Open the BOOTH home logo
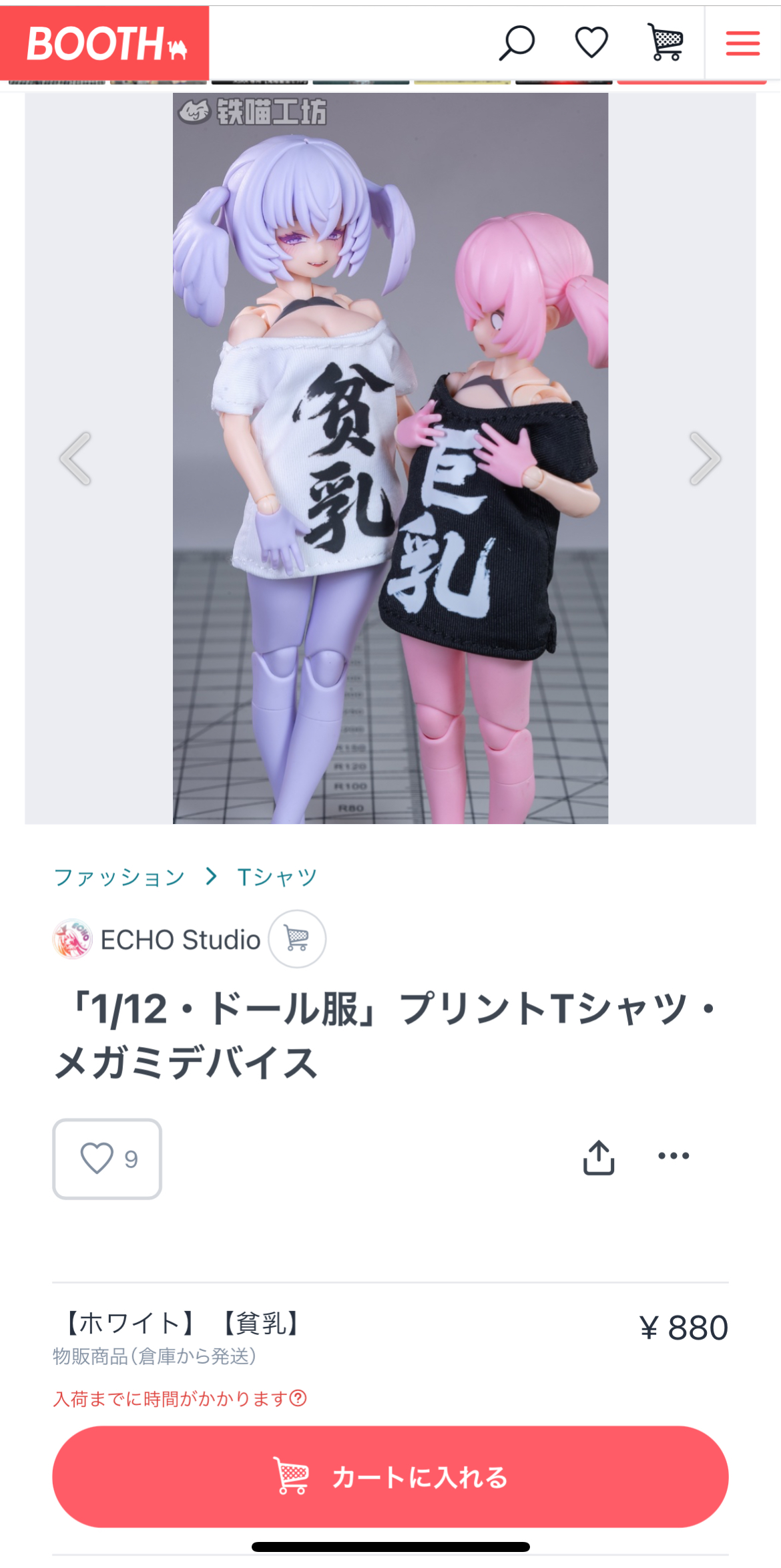The image size is (781, 1568). pyautogui.click(x=105, y=43)
